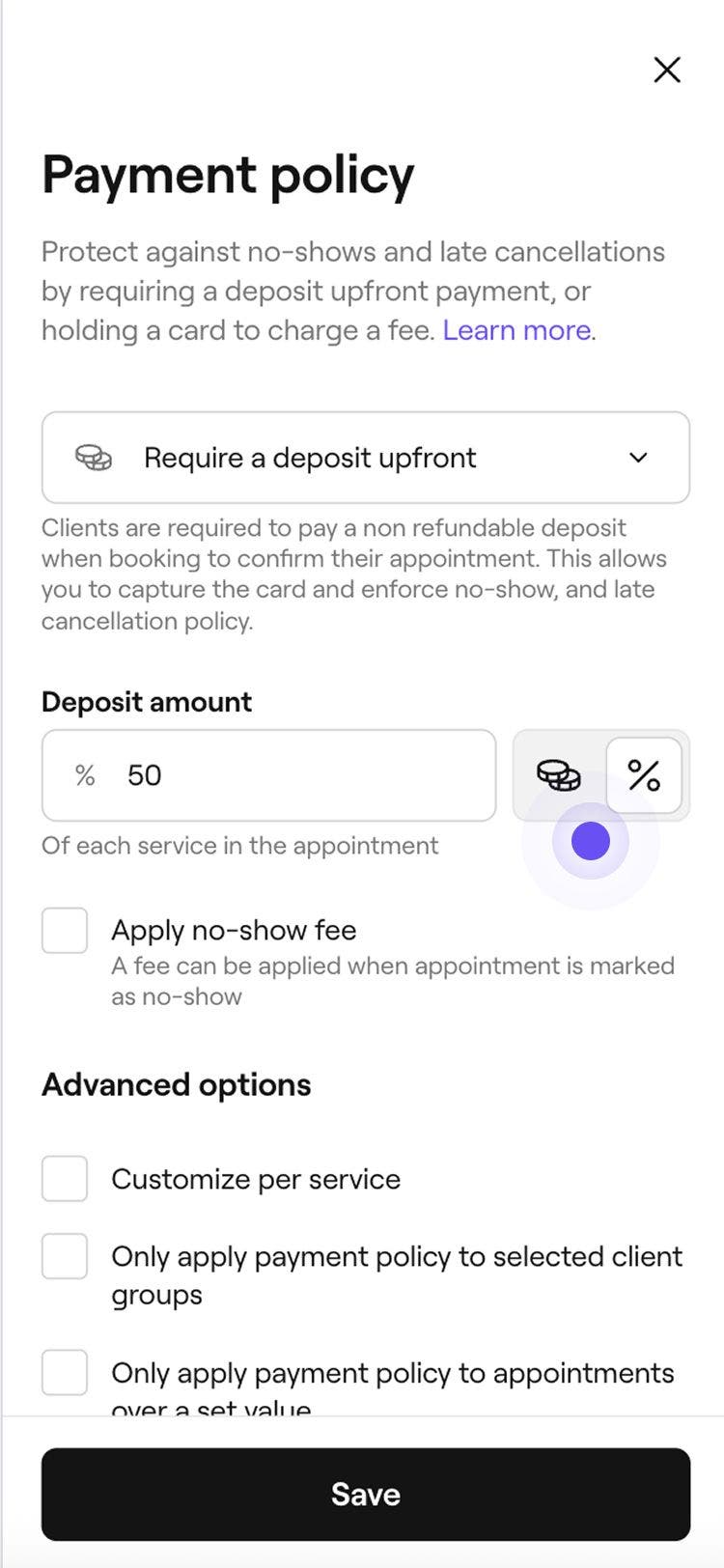The image size is (724, 1568).
Task: Click the Advanced options heading
Action: pos(175,1083)
